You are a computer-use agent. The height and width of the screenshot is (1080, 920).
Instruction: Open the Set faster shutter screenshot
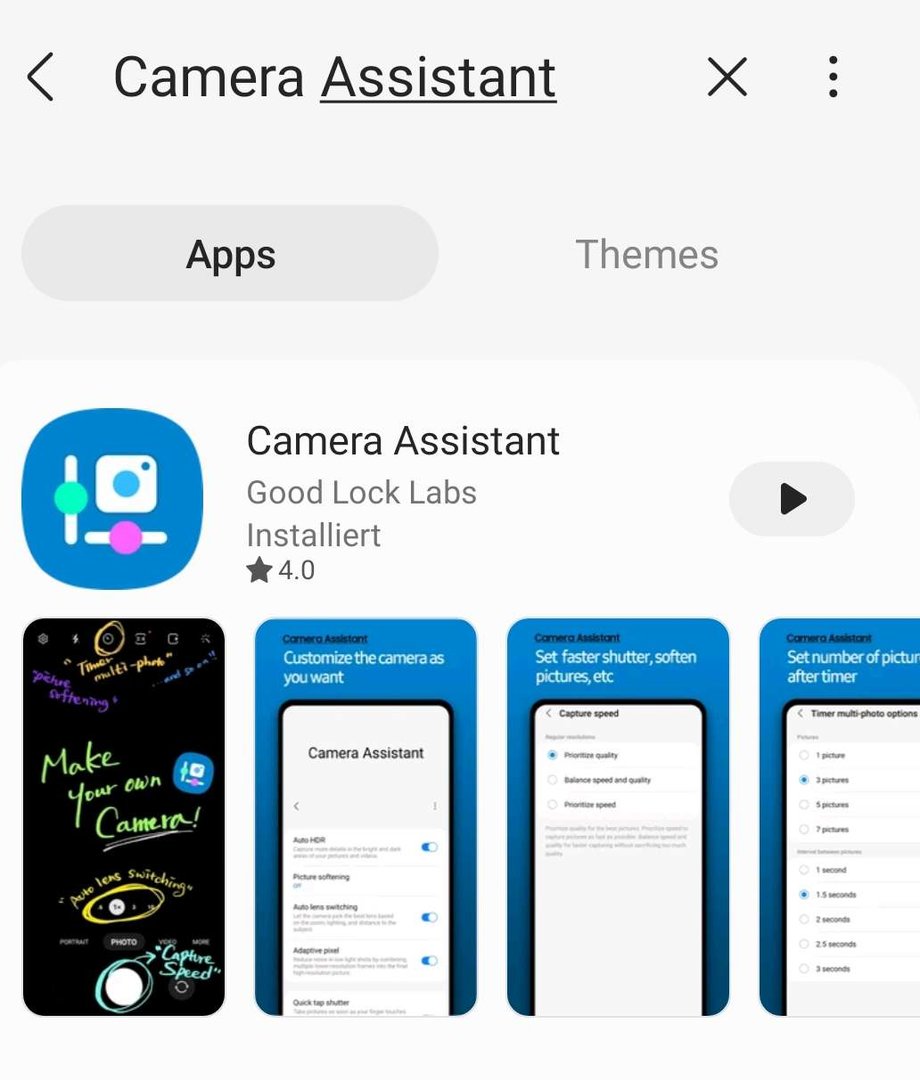[x=618, y=816]
